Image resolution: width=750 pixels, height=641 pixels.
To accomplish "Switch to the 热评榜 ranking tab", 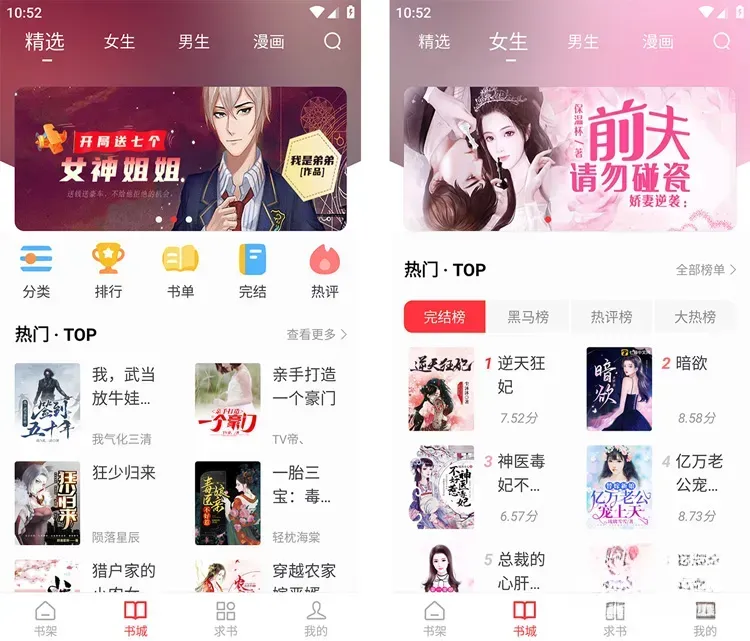I will pyautogui.click(x=611, y=317).
